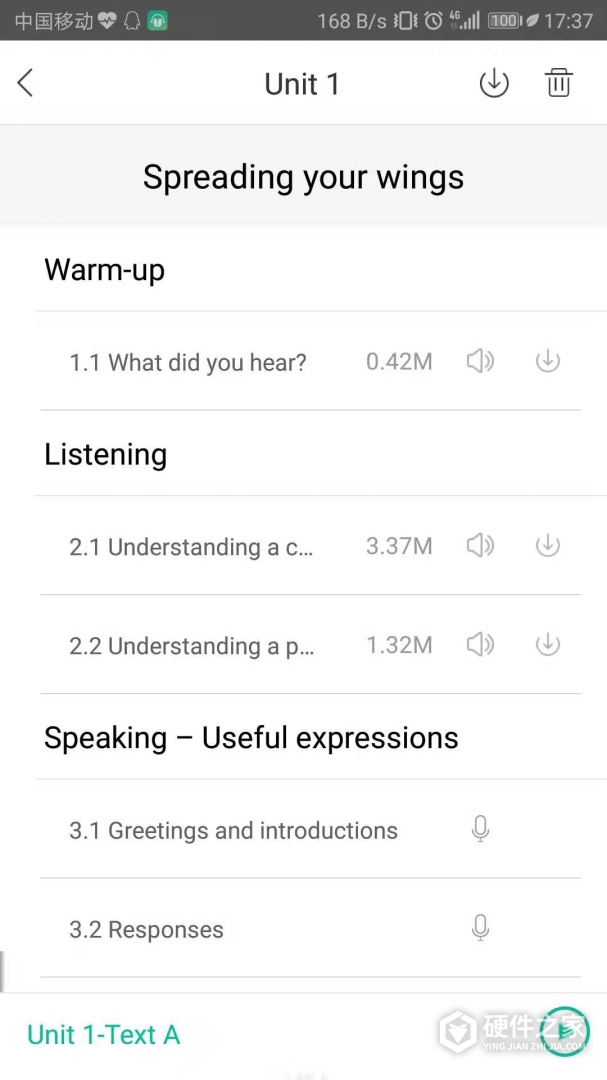Download all Unit 1 audio
This screenshot has width=607, height=1080.
pos(493,83)
